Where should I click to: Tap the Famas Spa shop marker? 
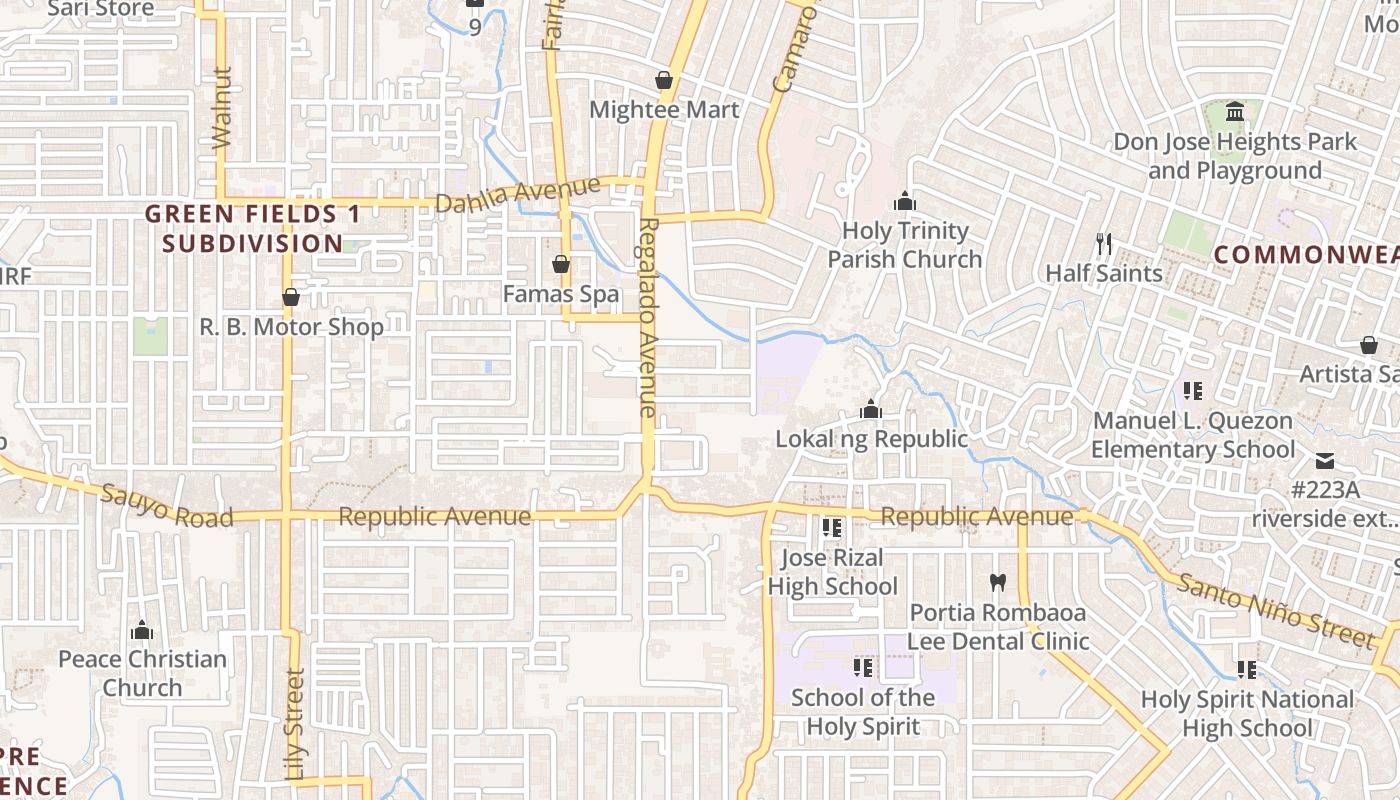click(561, 264)
